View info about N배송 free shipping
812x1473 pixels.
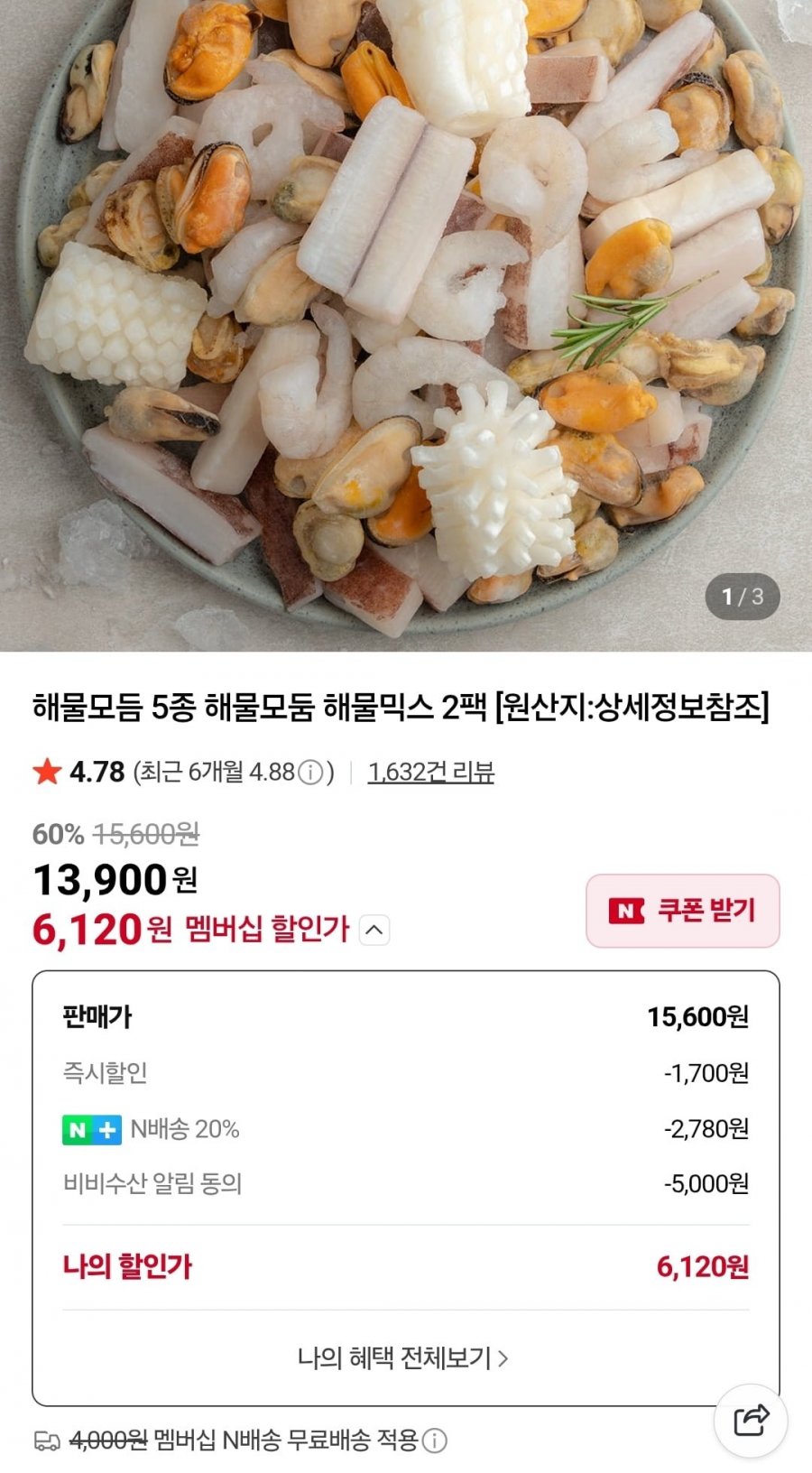tap(435, 1441)
